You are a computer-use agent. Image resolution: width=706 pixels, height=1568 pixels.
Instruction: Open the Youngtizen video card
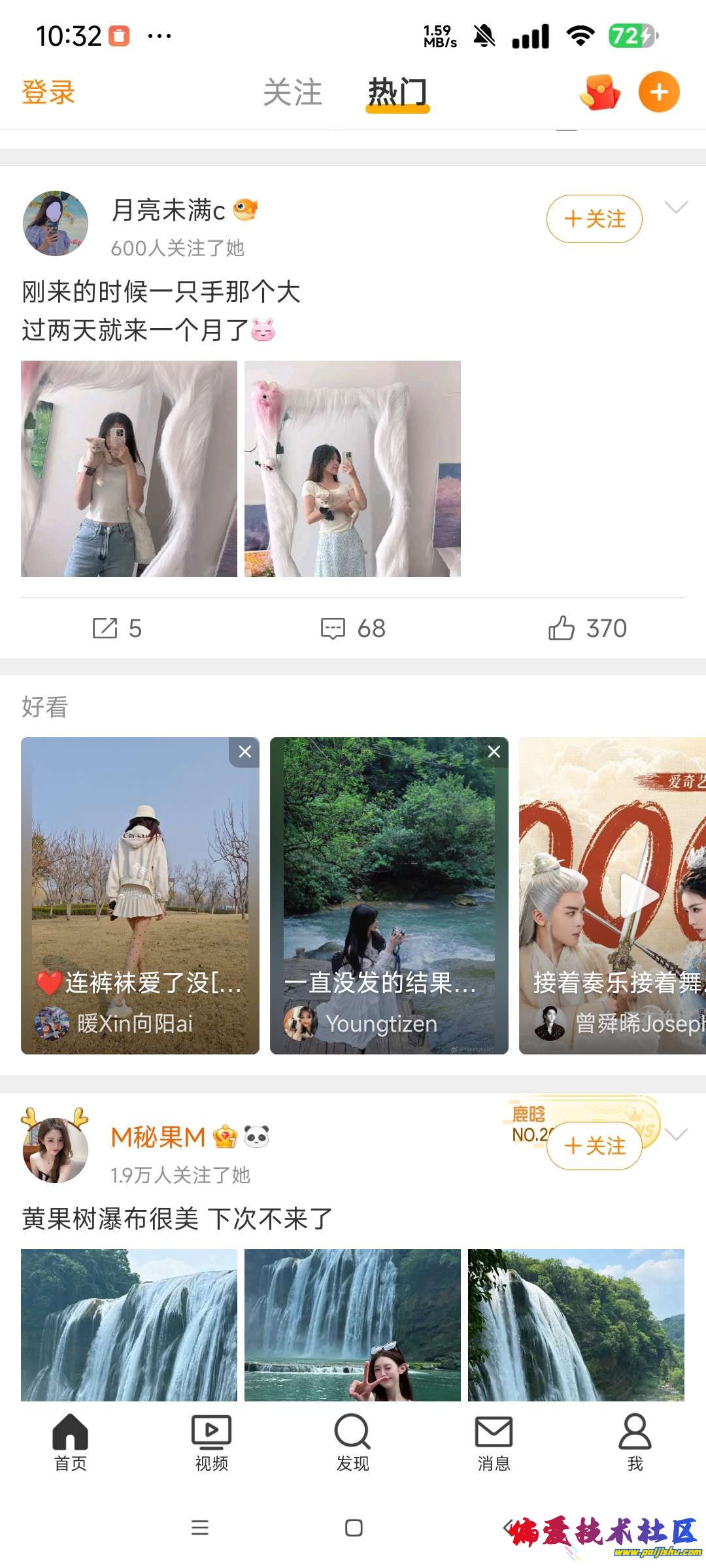[x=389, y=895]
